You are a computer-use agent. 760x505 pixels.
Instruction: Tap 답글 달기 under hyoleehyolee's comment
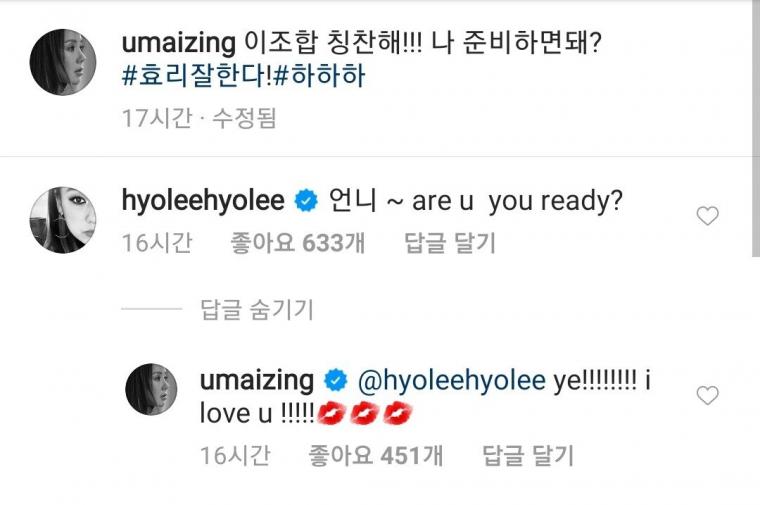tap(449, 243)
